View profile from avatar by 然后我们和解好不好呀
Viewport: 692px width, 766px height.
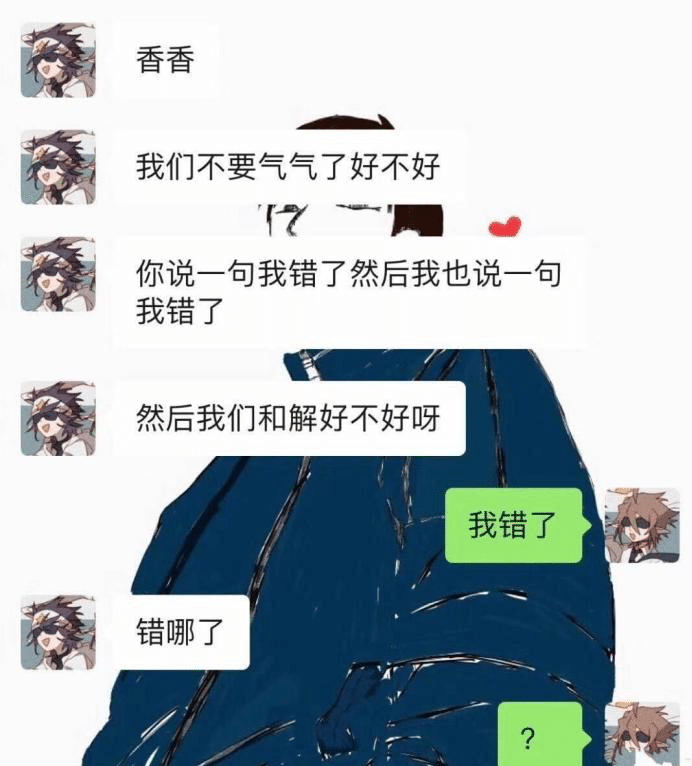click(x=58, y=418)
